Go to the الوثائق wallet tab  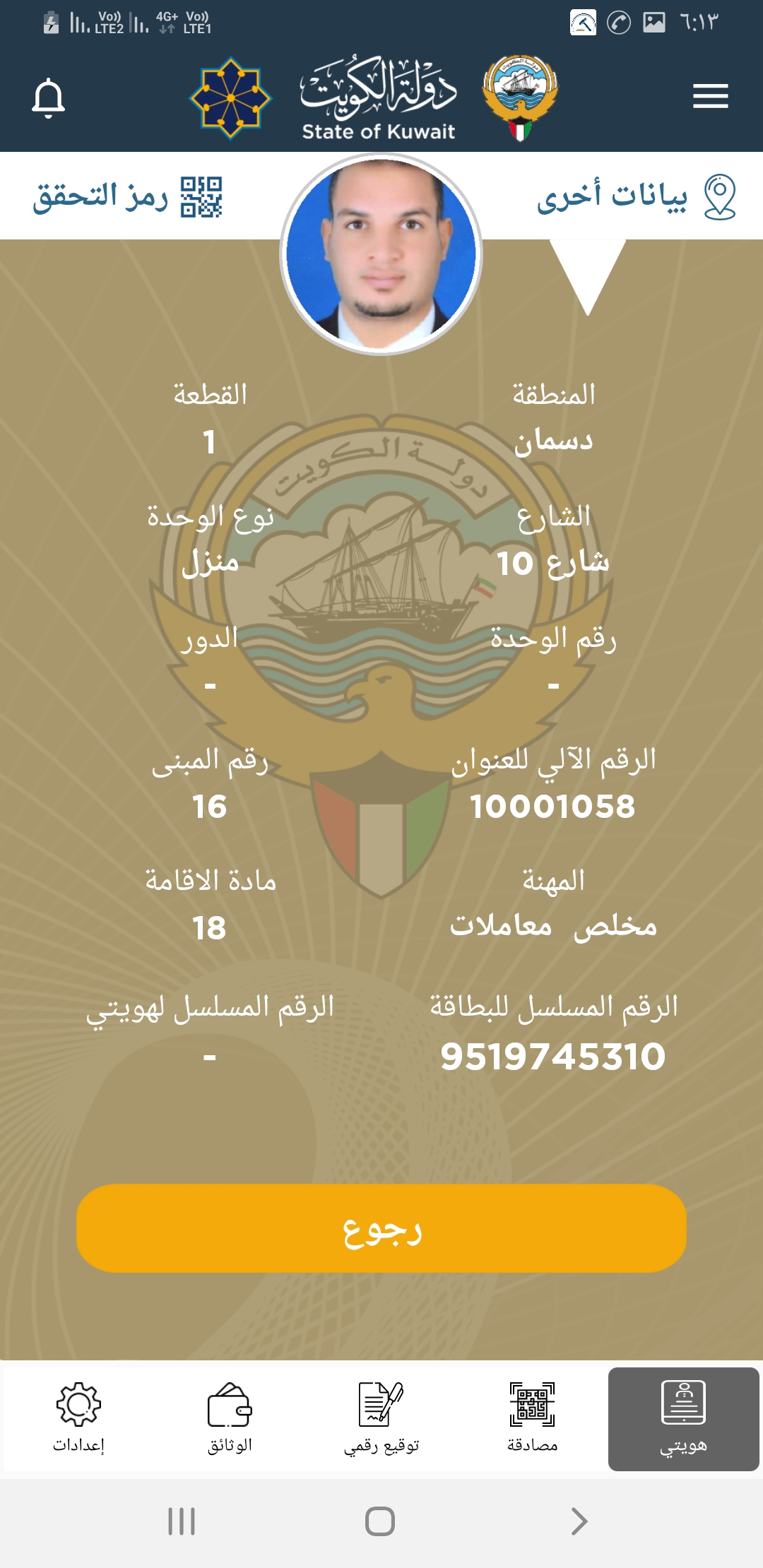[x=230, y=1419]
